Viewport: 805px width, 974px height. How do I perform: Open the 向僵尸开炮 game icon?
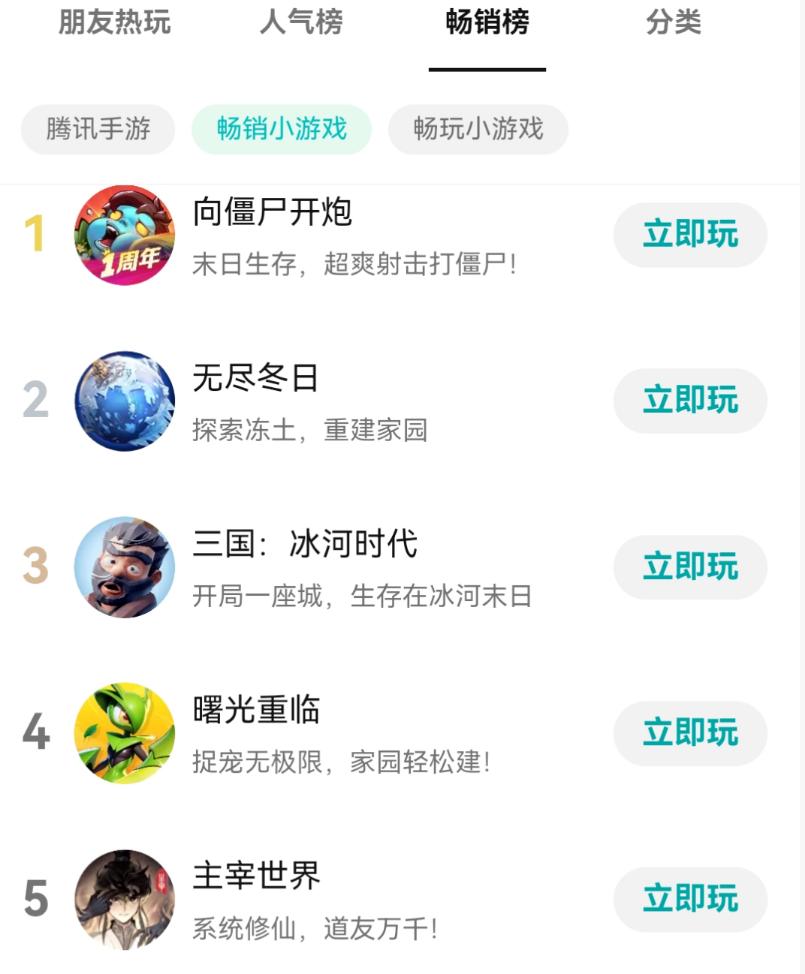124,235
